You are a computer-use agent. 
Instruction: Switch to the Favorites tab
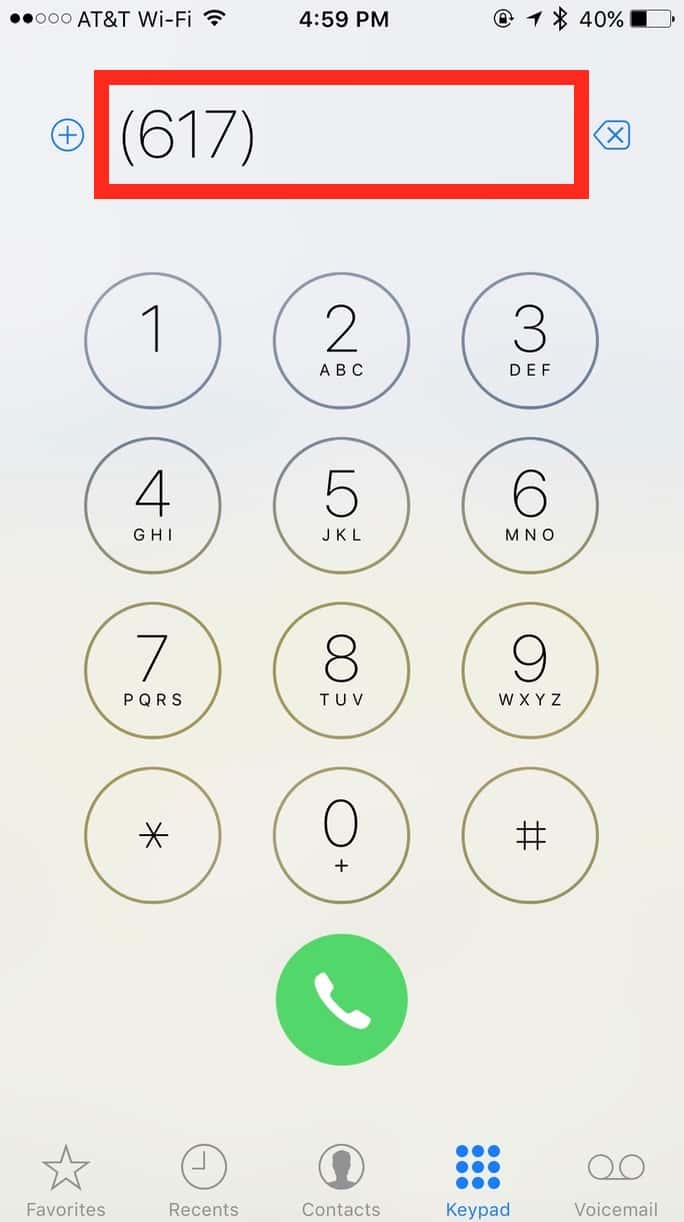tap(65, 1180)
